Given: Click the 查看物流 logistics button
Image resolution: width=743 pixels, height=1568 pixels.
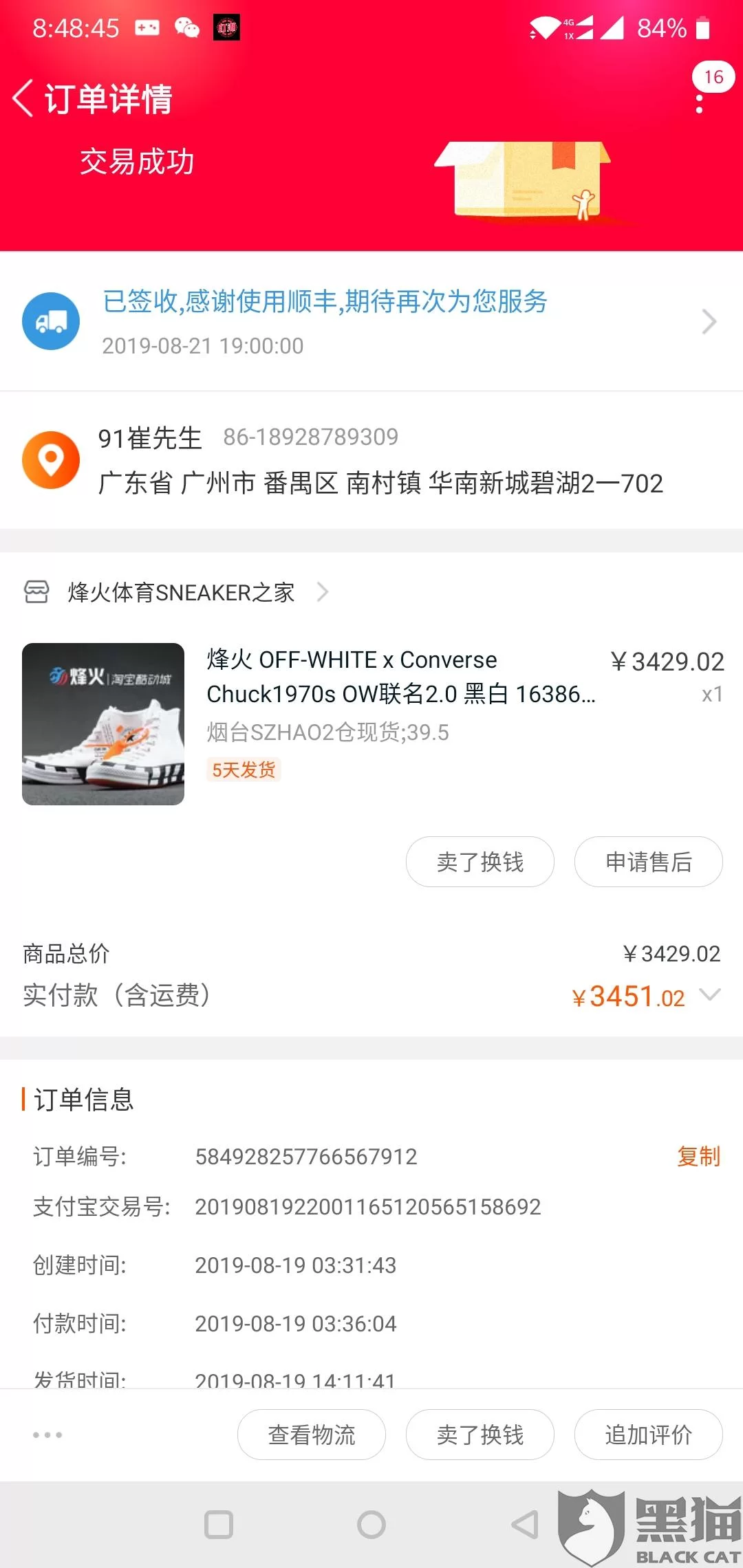Looking at the screenshot, I should [311, 1434].
